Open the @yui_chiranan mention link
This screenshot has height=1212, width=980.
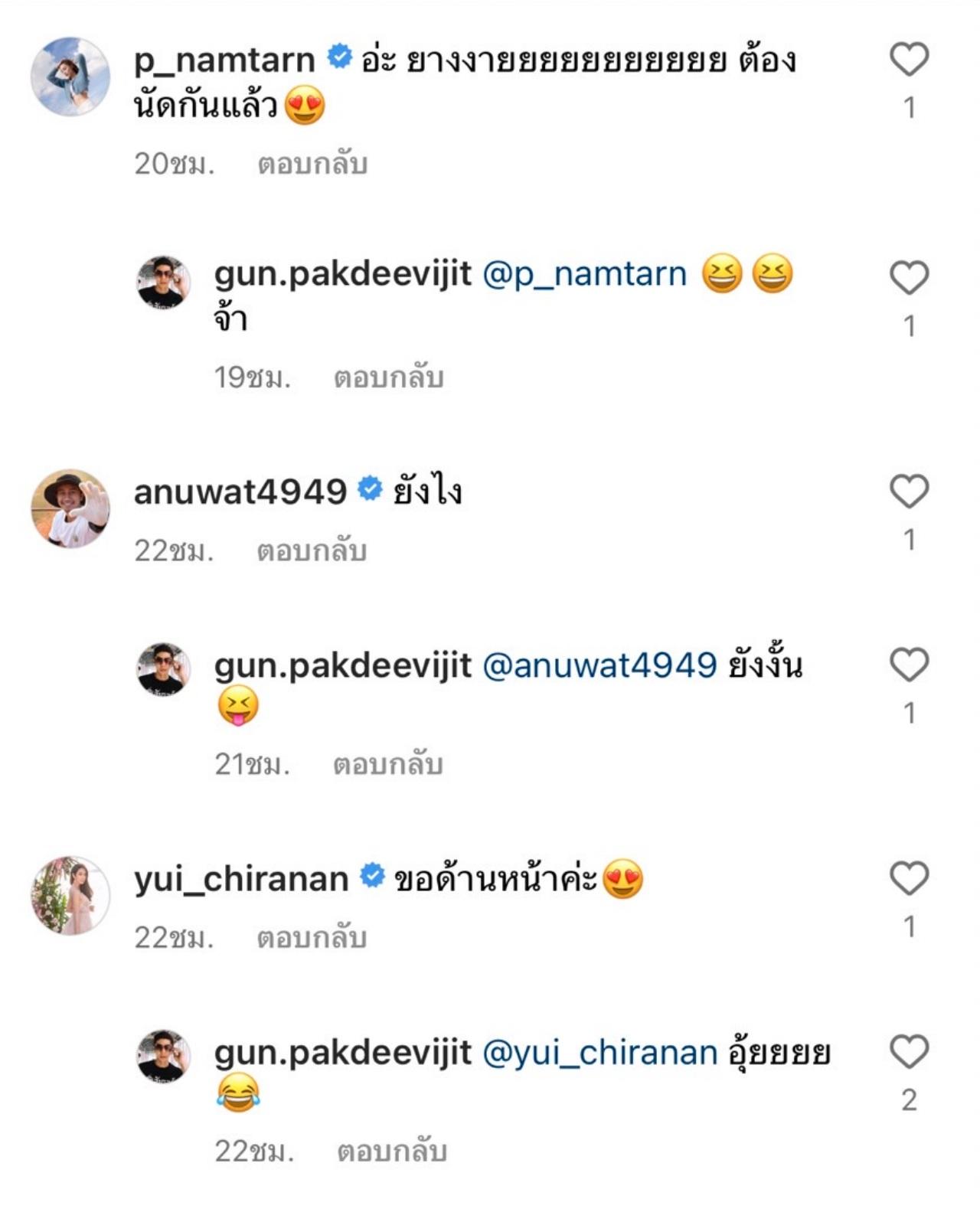pos(599,1053)
